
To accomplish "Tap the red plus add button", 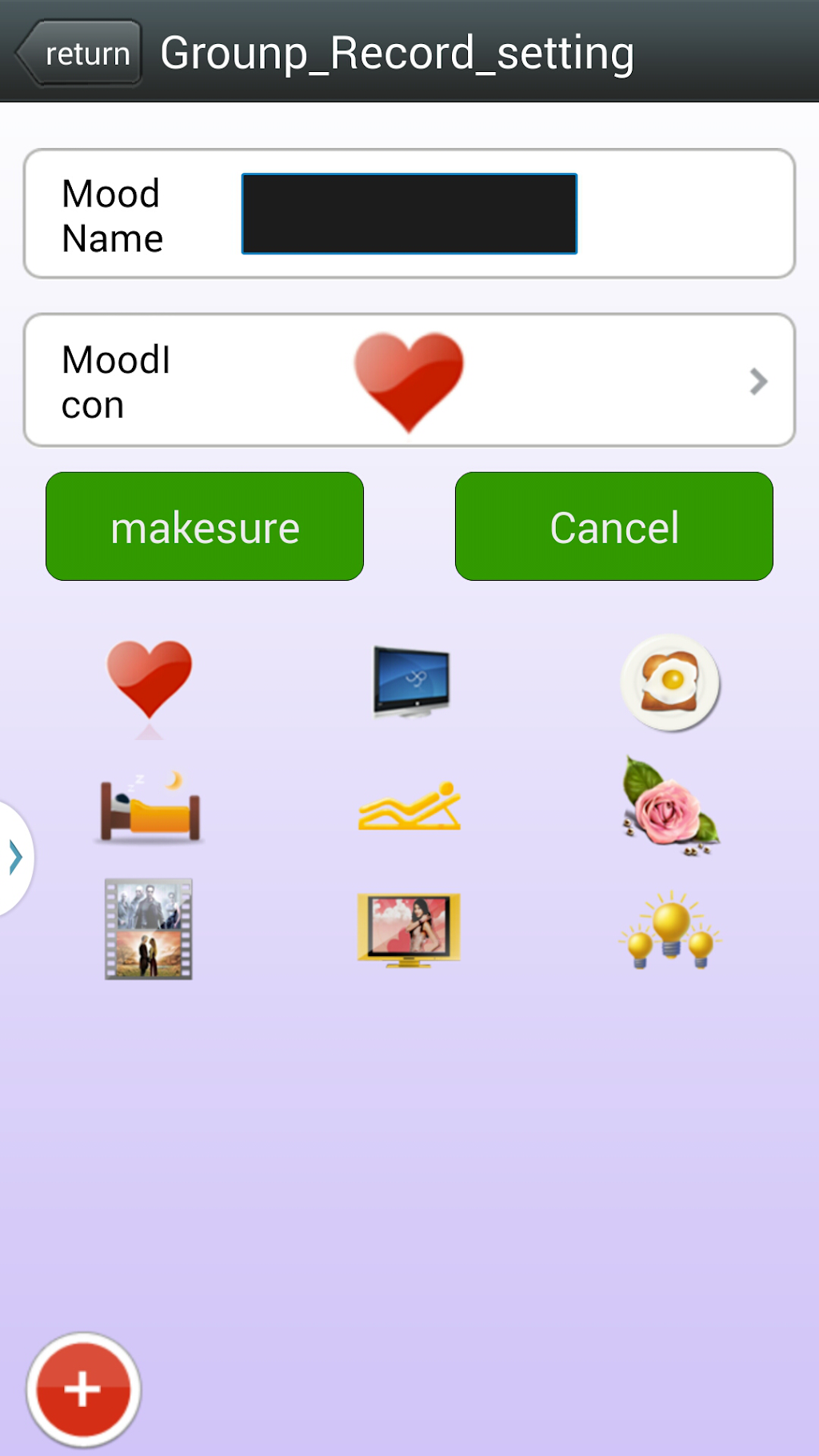I will point(83,1390).
